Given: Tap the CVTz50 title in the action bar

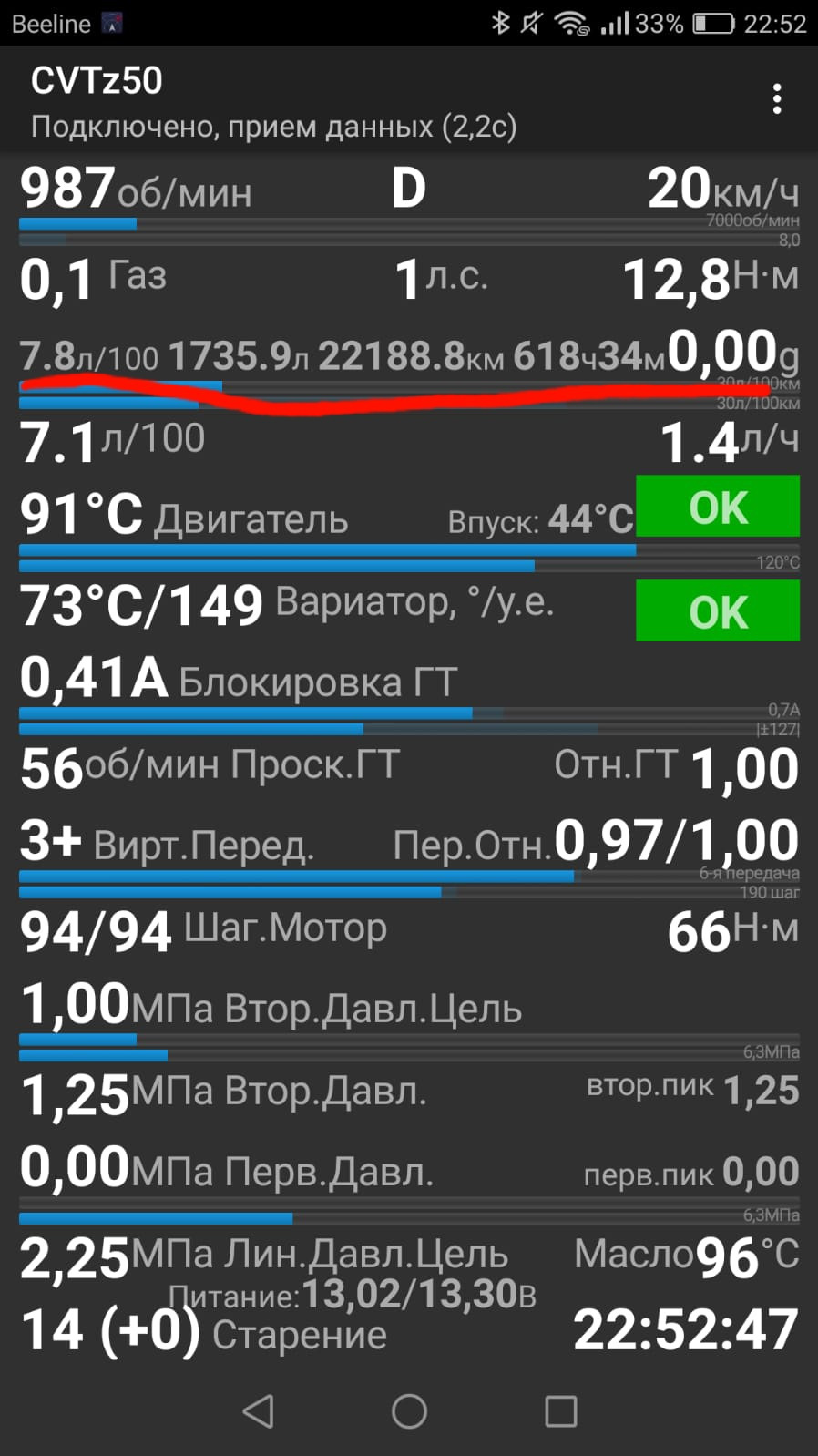Looking at the screenshot, I should pos(96,80).
